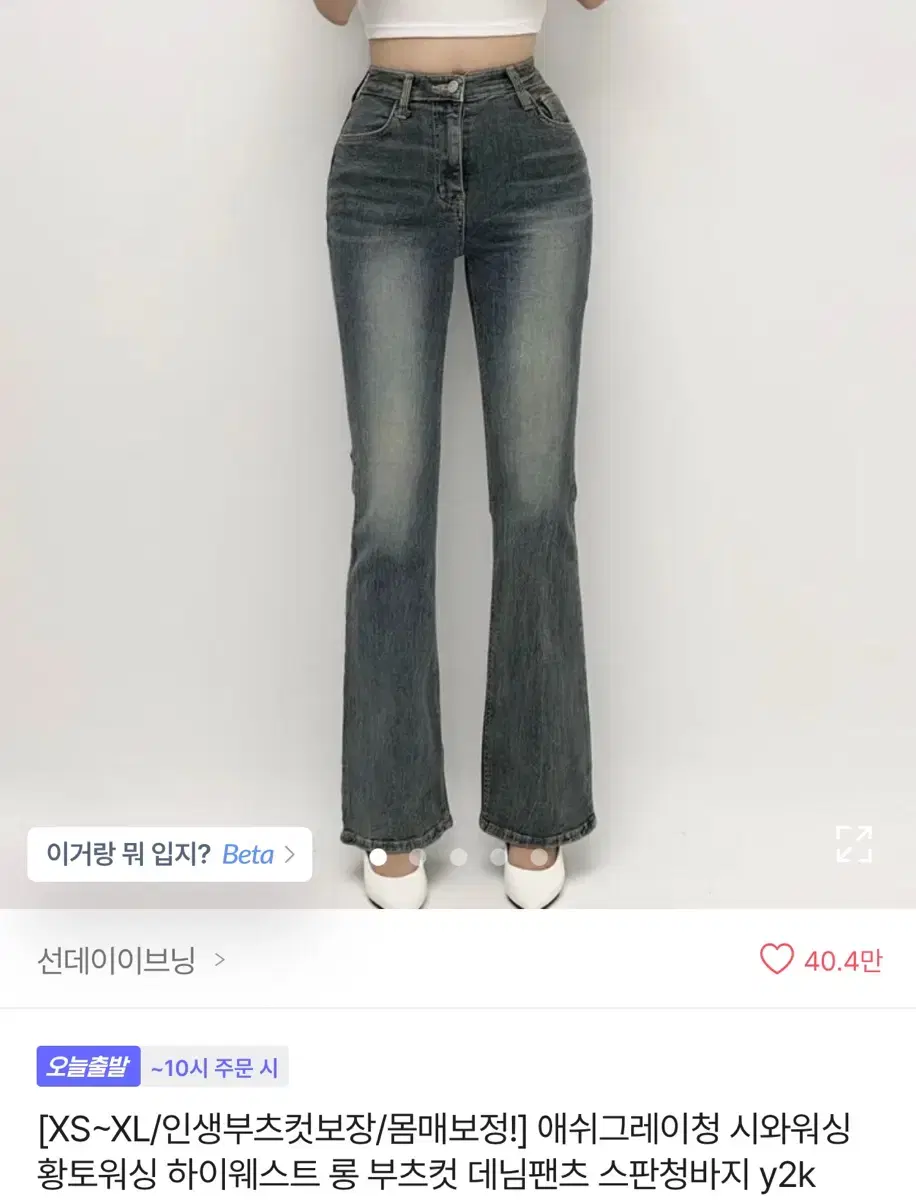Image resolution: width=916 pixels, height=1200 pixels.
Task: Click the Beta text label
Action: tap(247, 855)
